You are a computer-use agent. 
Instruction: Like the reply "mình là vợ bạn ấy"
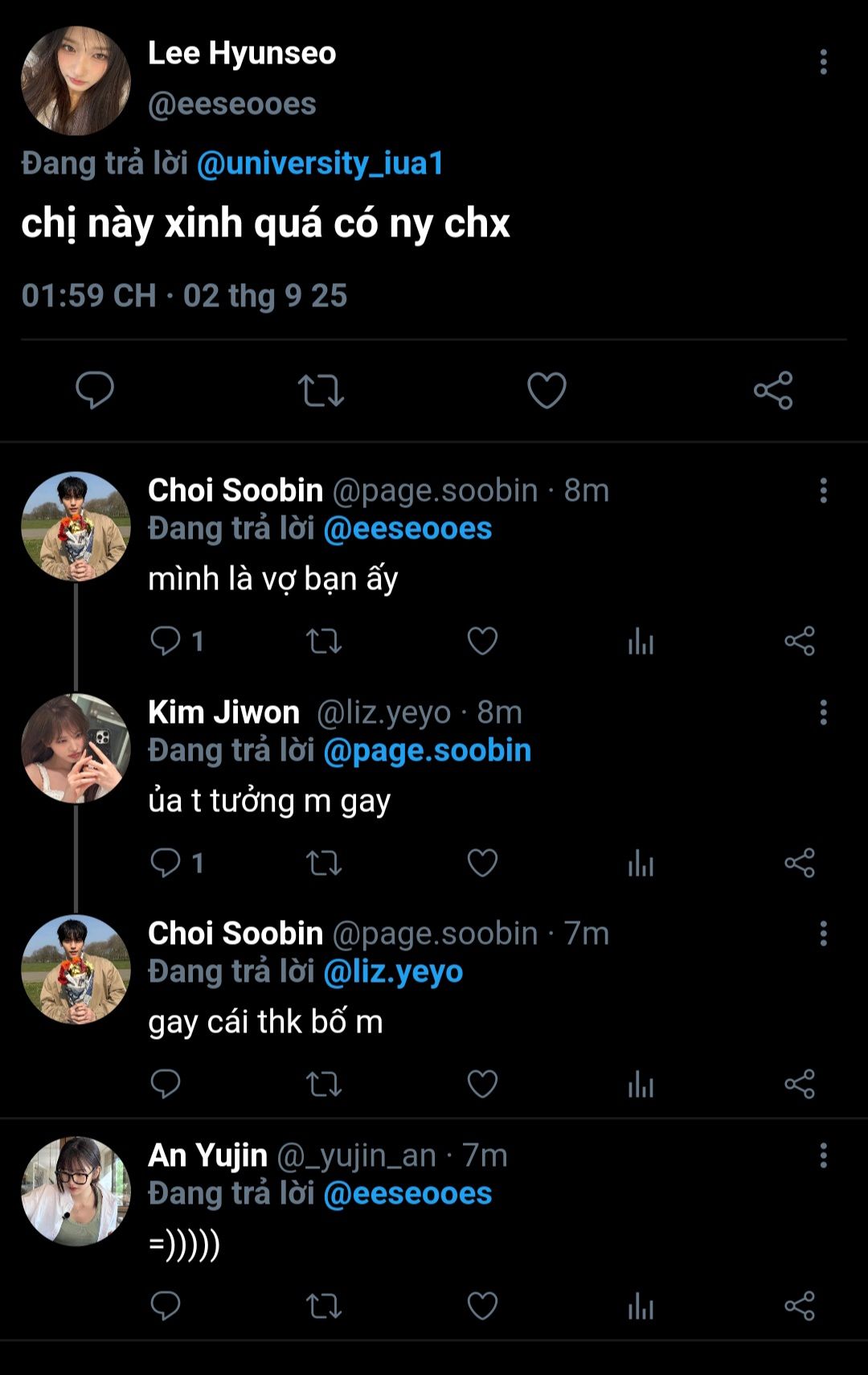click(x=482, y=642)
